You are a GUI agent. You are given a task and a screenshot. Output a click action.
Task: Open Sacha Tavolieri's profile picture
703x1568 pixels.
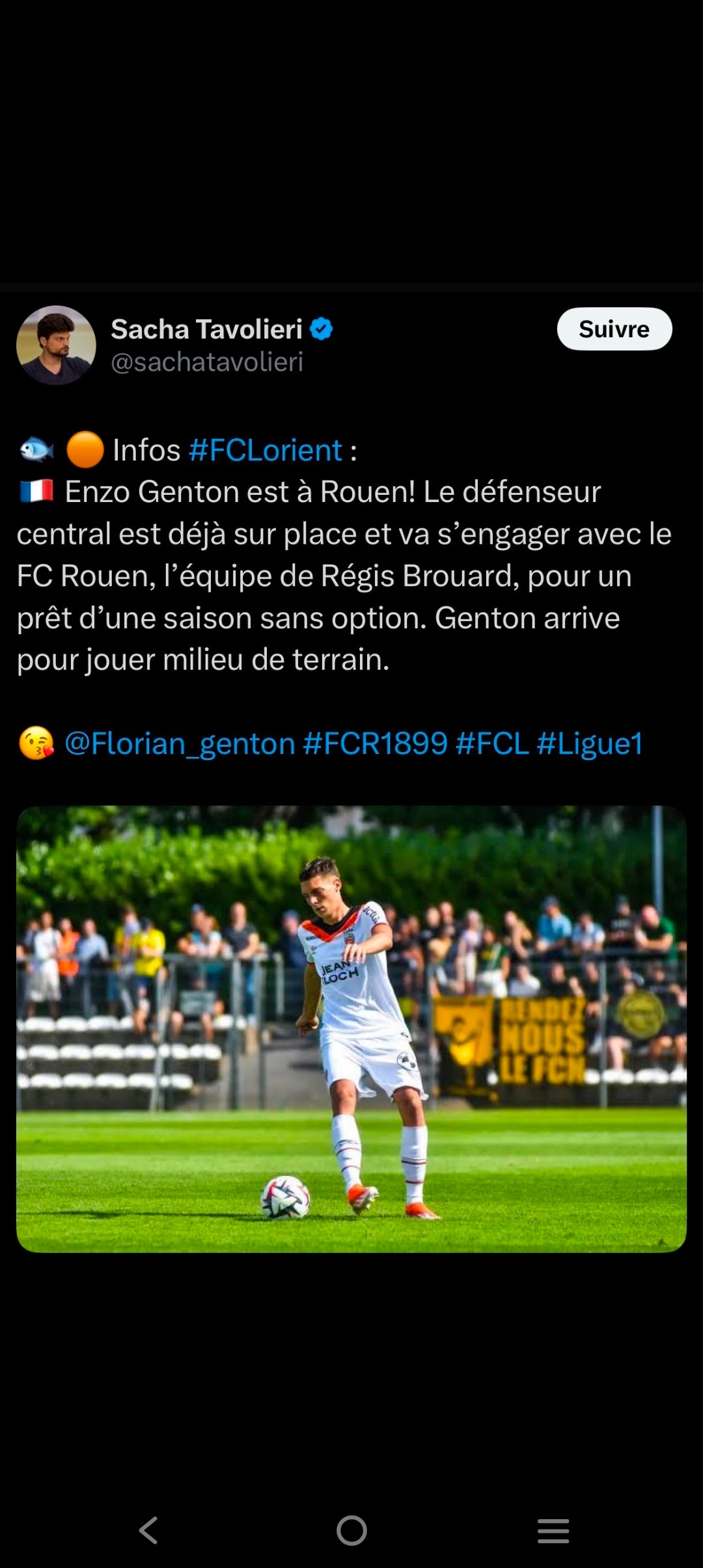56,345
